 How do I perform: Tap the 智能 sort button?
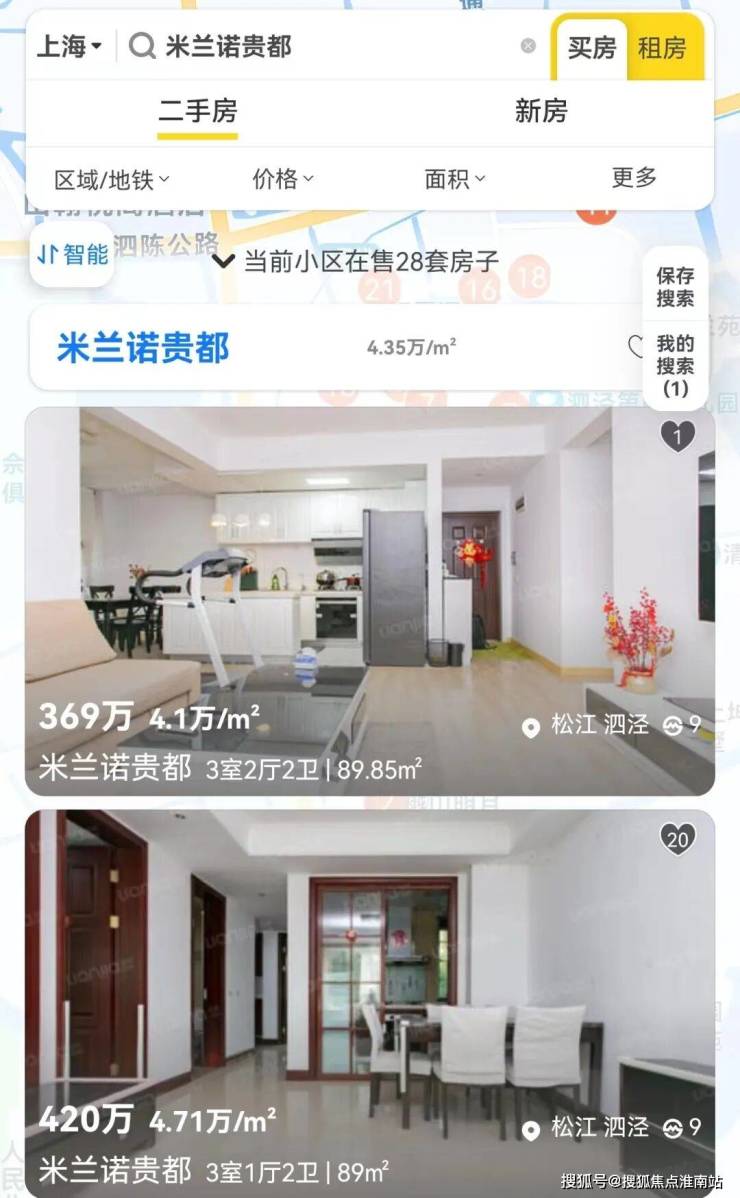72,255
